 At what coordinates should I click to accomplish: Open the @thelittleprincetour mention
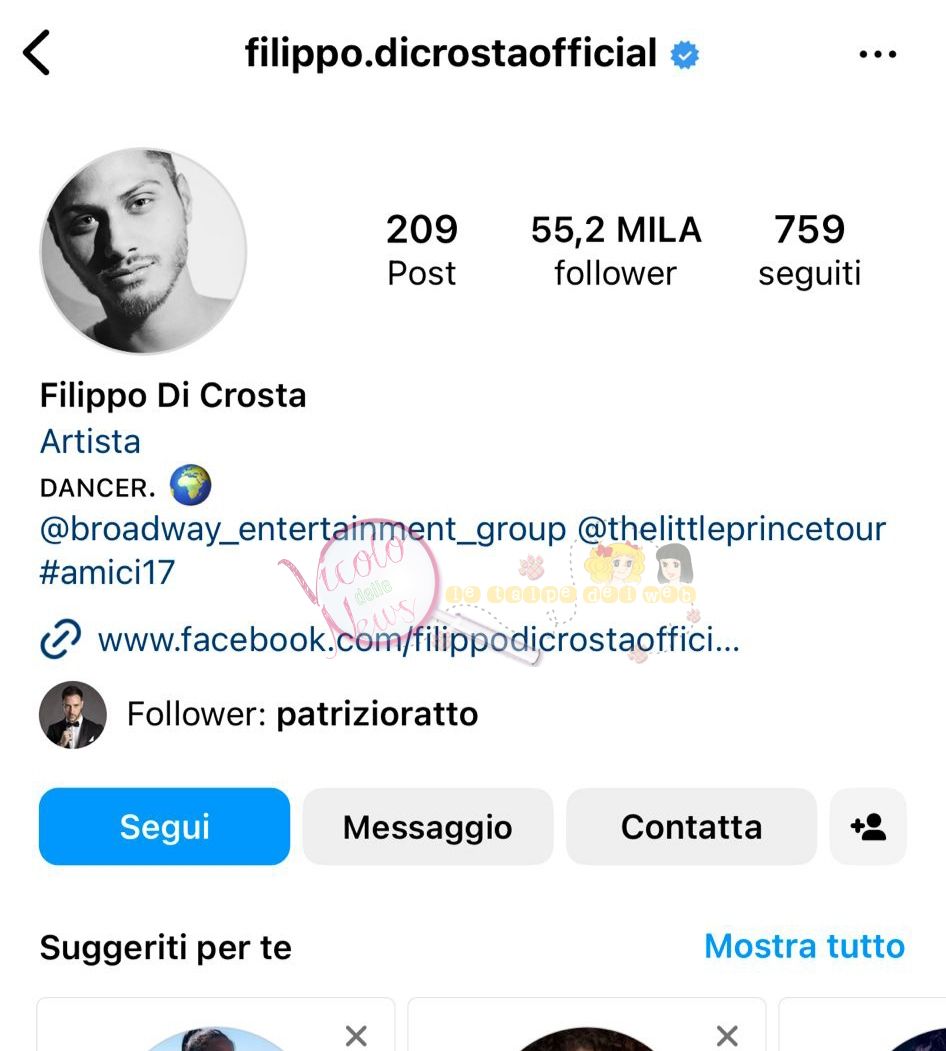pos(730,528)
